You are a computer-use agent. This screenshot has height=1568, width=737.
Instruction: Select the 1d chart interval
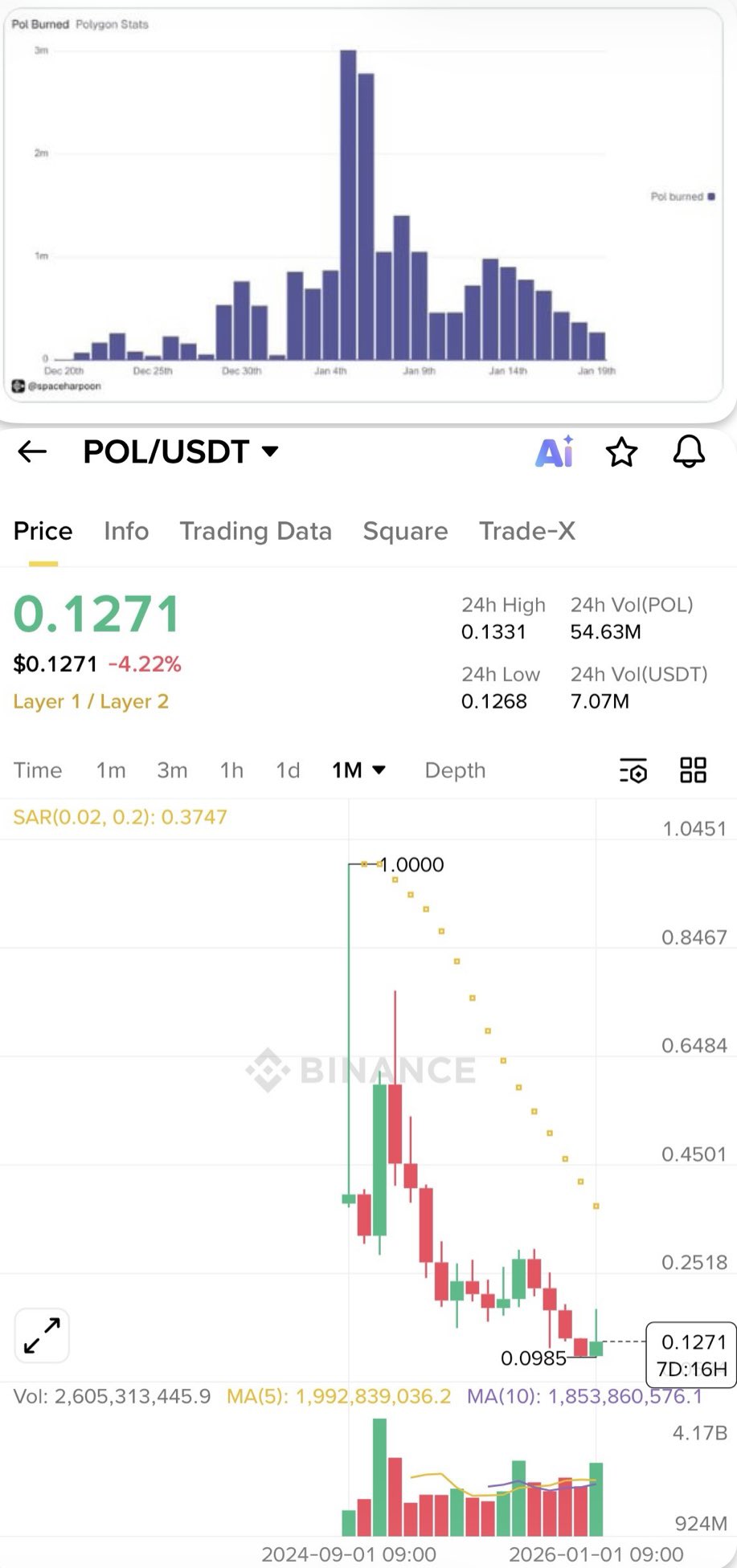288,770
